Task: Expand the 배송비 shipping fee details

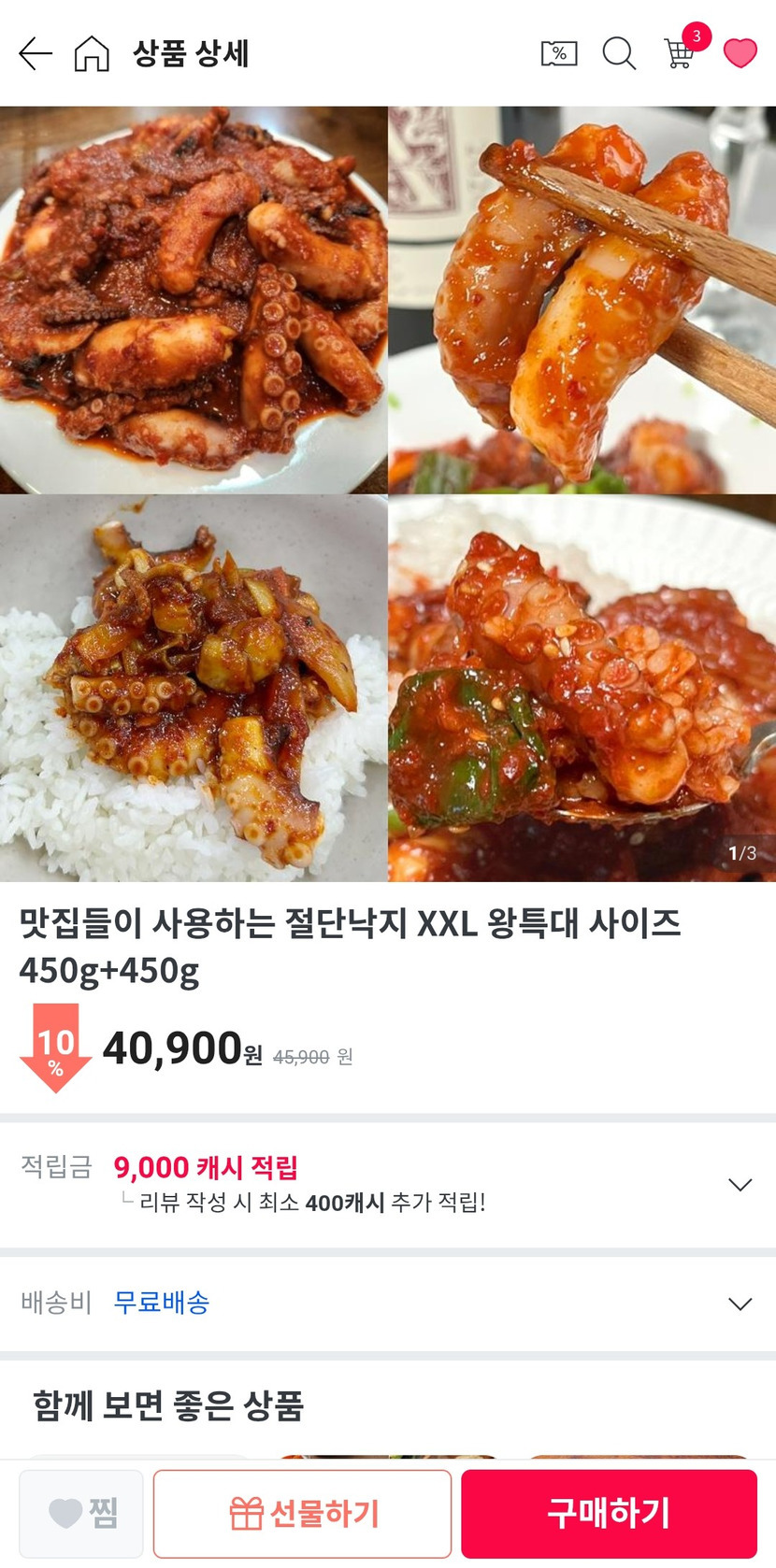Action: (x=740, y=1304)
